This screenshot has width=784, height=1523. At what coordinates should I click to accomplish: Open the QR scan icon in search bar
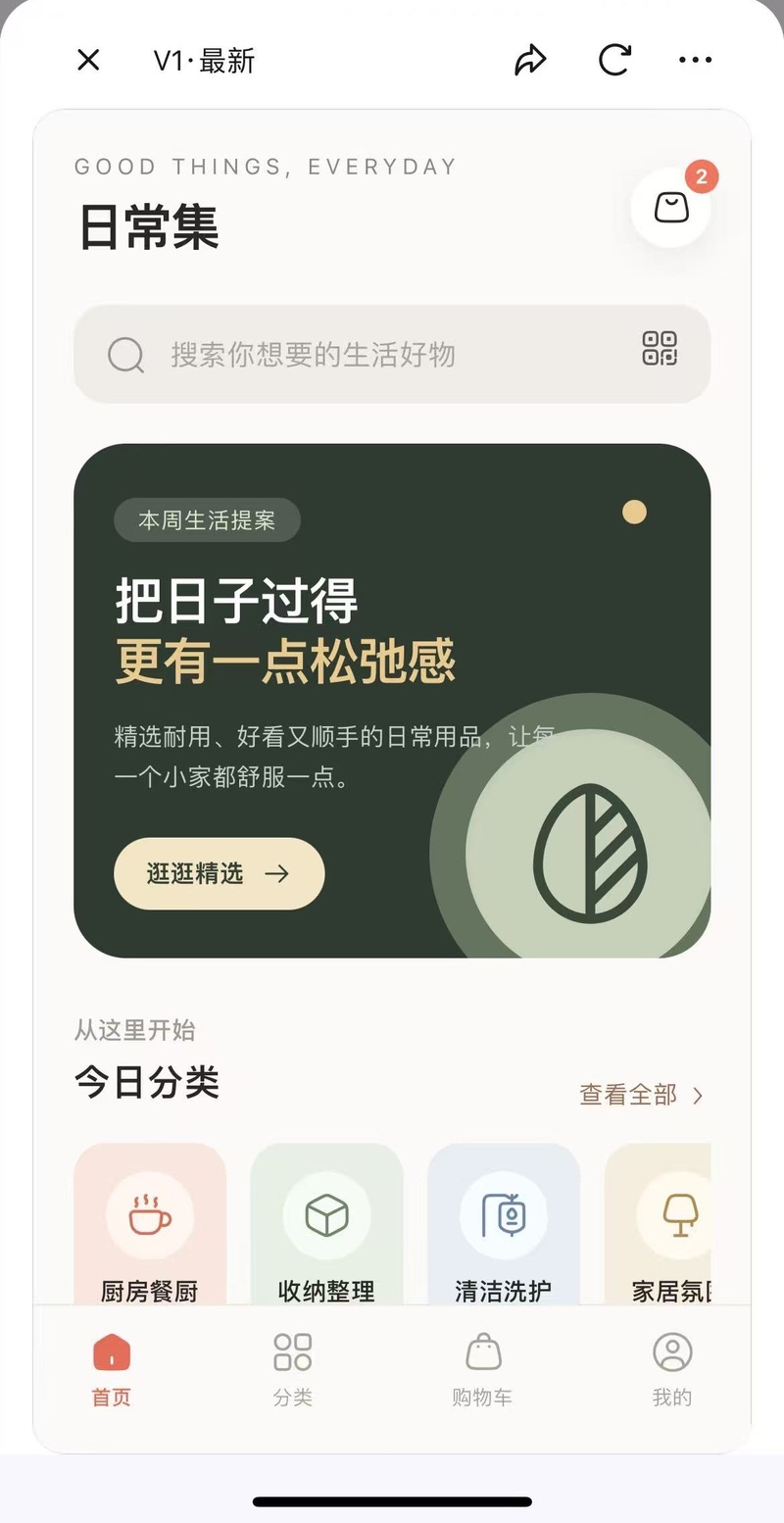pos(660,349)
